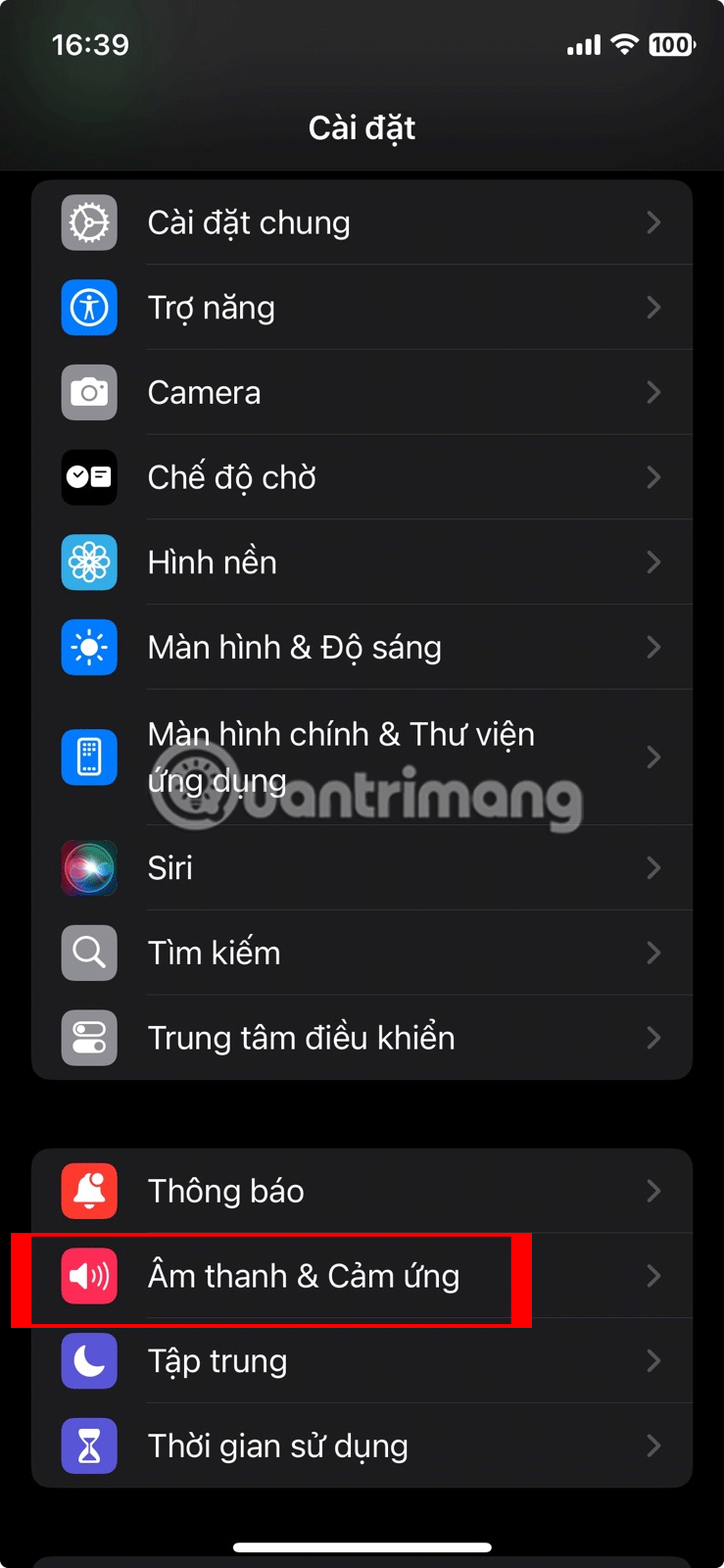Select the Tập trung crescent moon icon

coord(89,1360)
